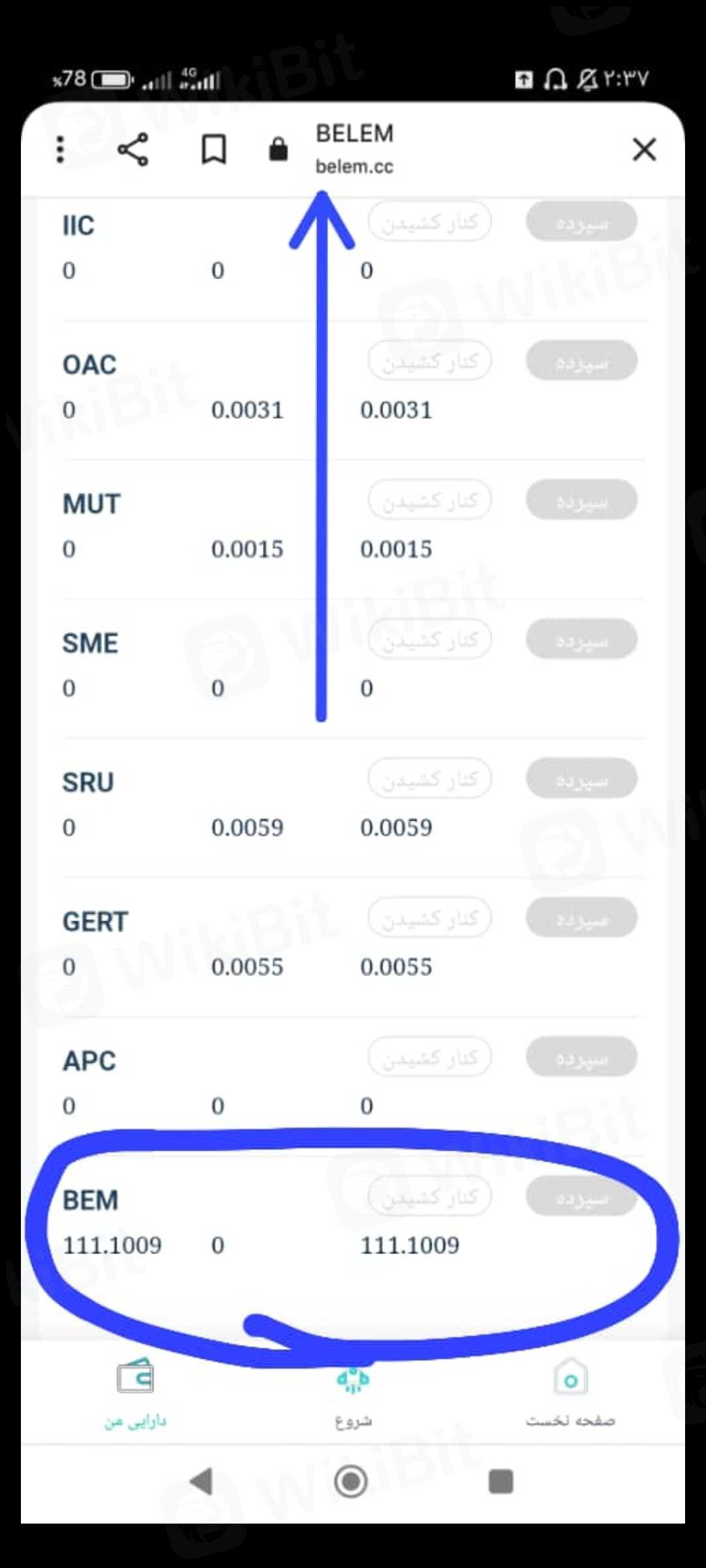This screenshot has height=1568, width=706.
Task: Select withdraw for the APC asset
Action: click(x=429, y=1057)
